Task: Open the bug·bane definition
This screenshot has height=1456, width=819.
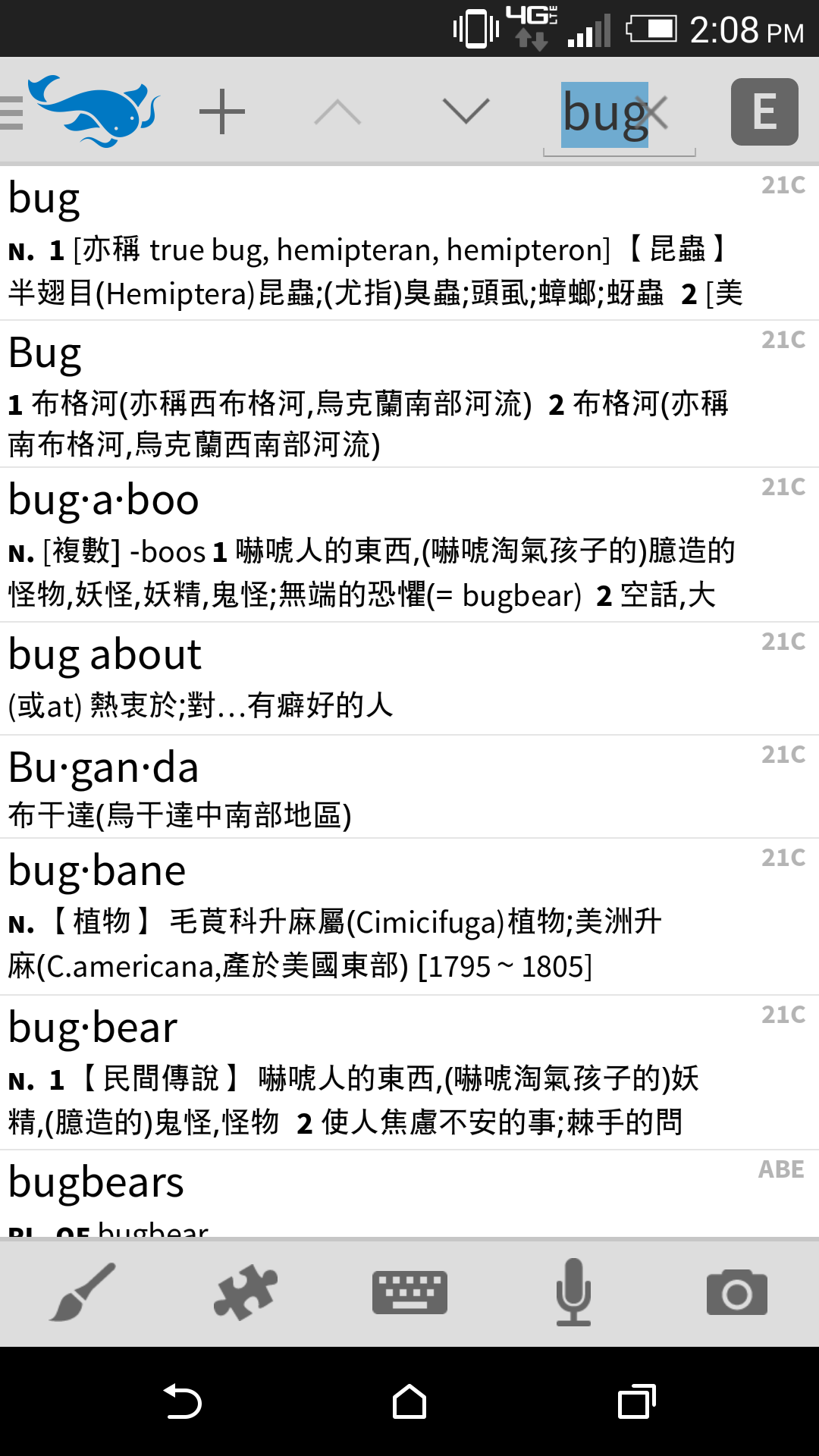Action: pos(409,917)
